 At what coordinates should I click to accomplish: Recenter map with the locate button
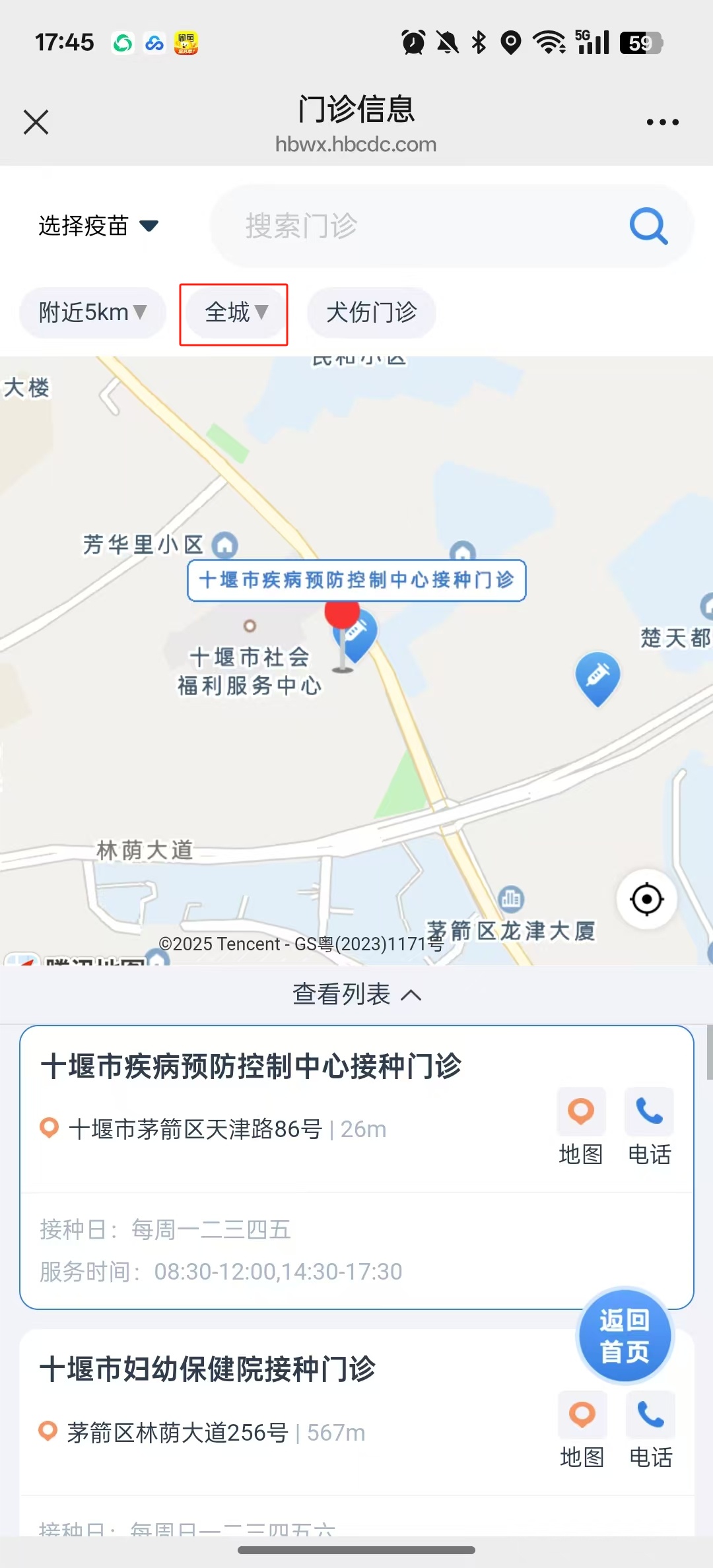646,899
